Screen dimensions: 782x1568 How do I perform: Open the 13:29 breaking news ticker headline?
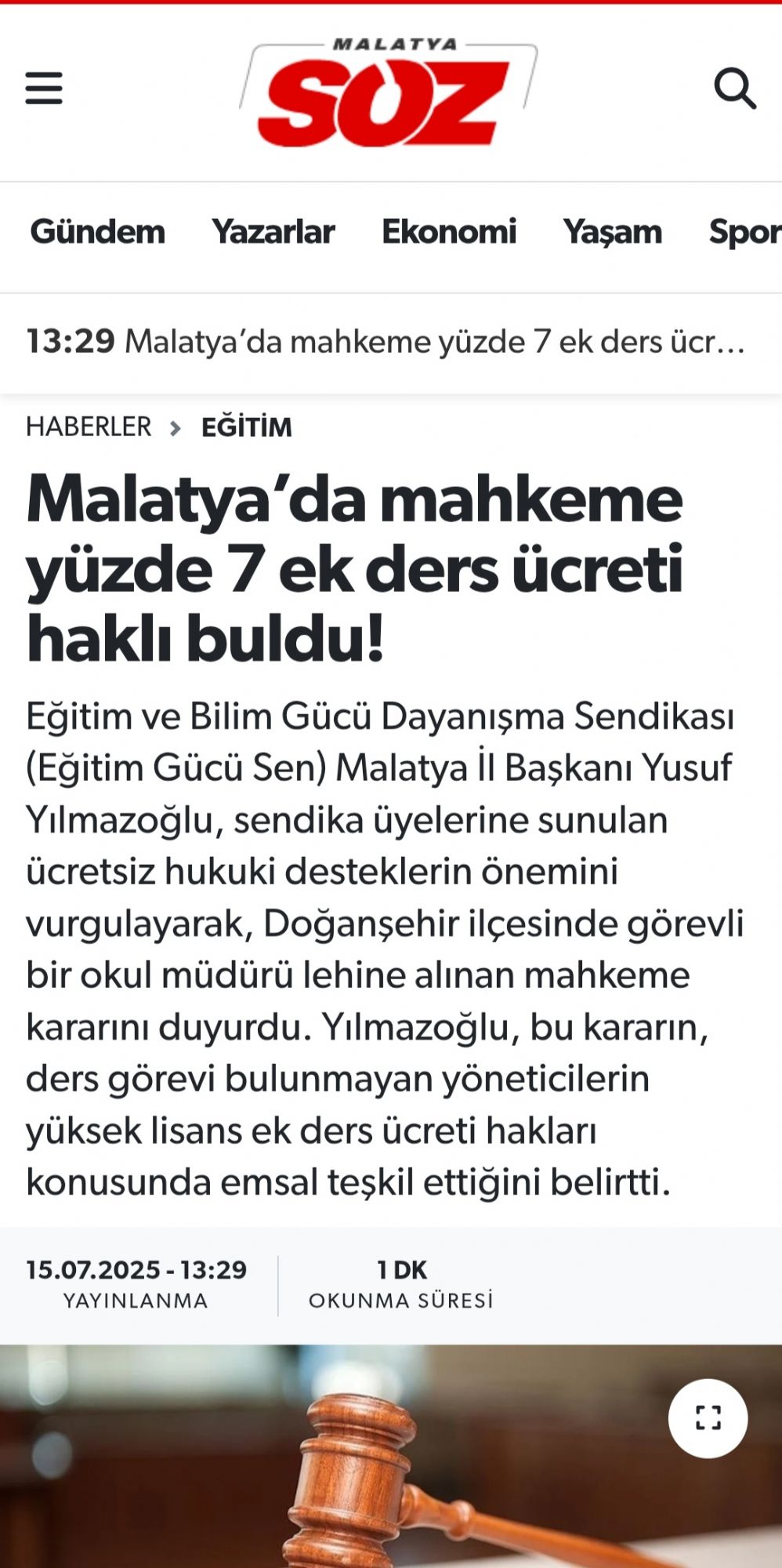point(386,342)
